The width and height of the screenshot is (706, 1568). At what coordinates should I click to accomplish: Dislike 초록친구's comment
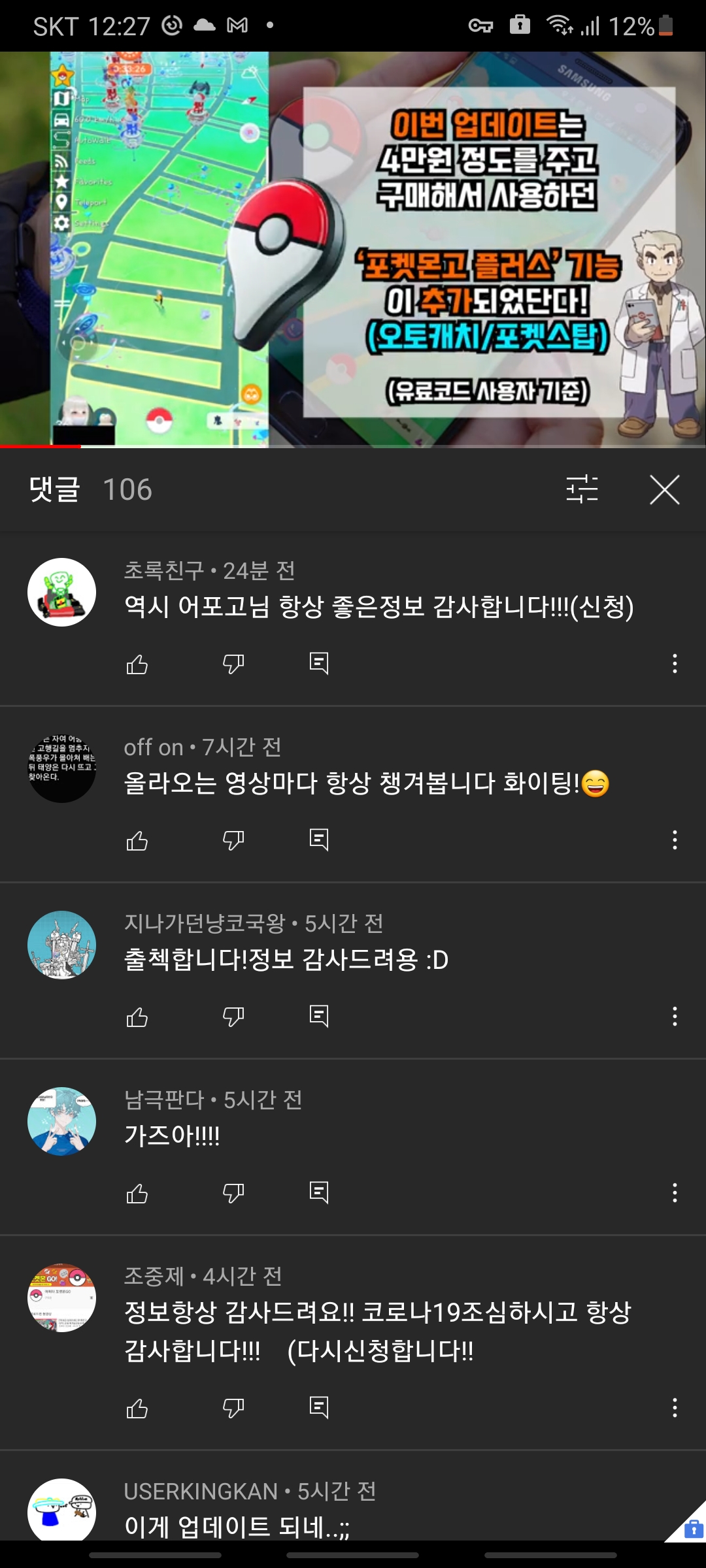[x=233, y=664]
